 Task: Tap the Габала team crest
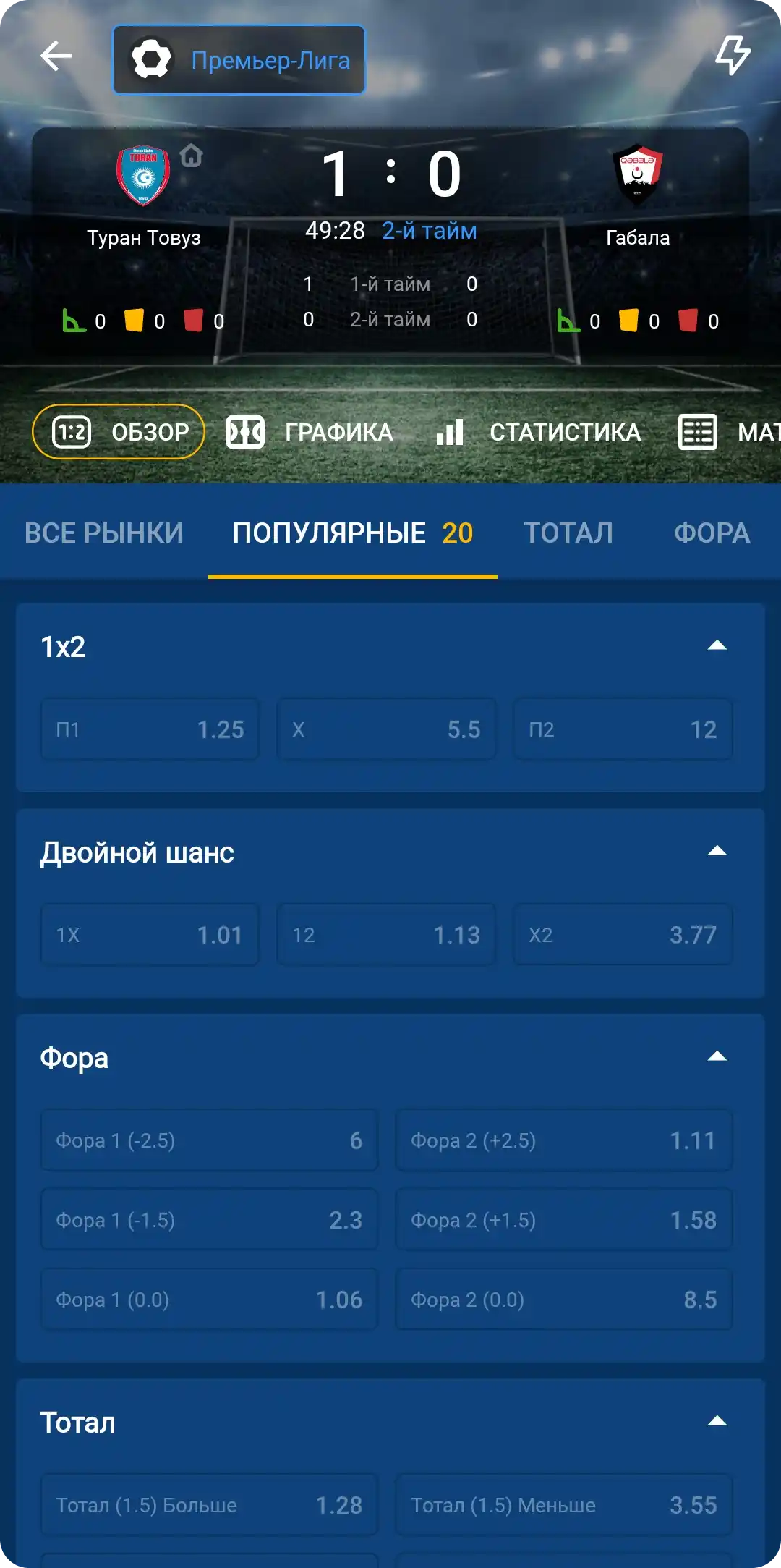coord(639,172)
